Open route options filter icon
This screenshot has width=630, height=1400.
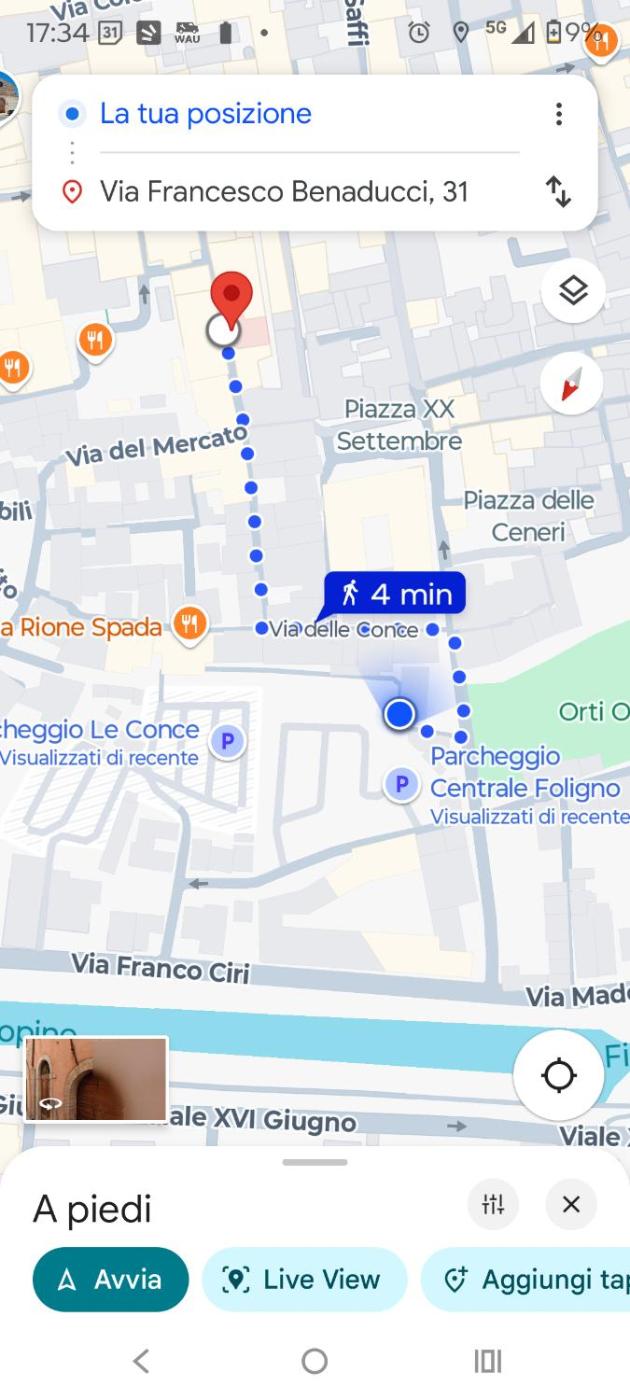pos(493,1205)
